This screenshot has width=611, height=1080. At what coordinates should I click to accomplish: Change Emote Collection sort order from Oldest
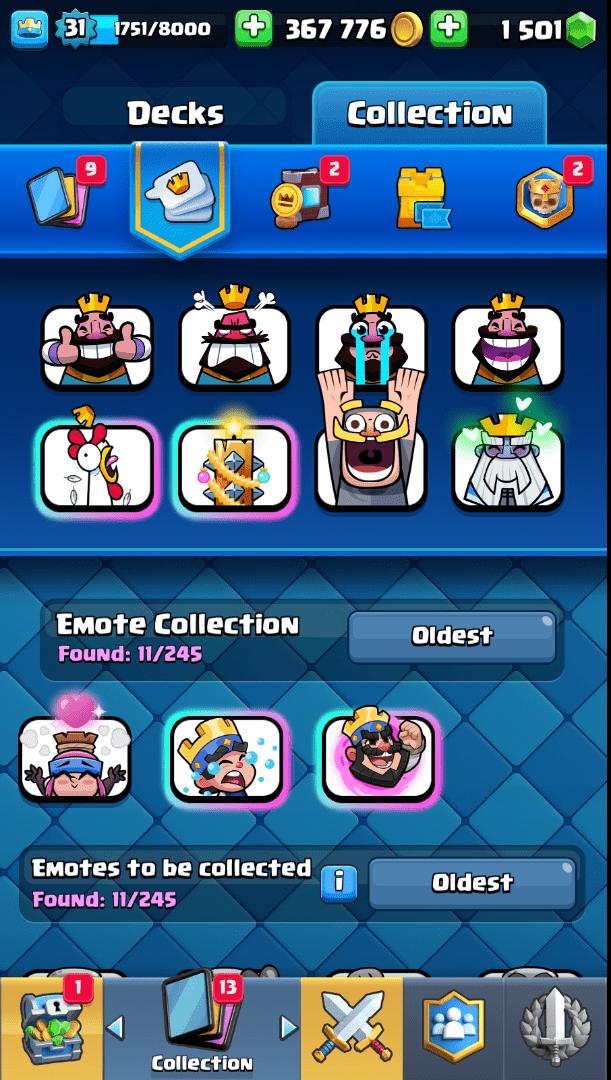[x=452, y=636]
